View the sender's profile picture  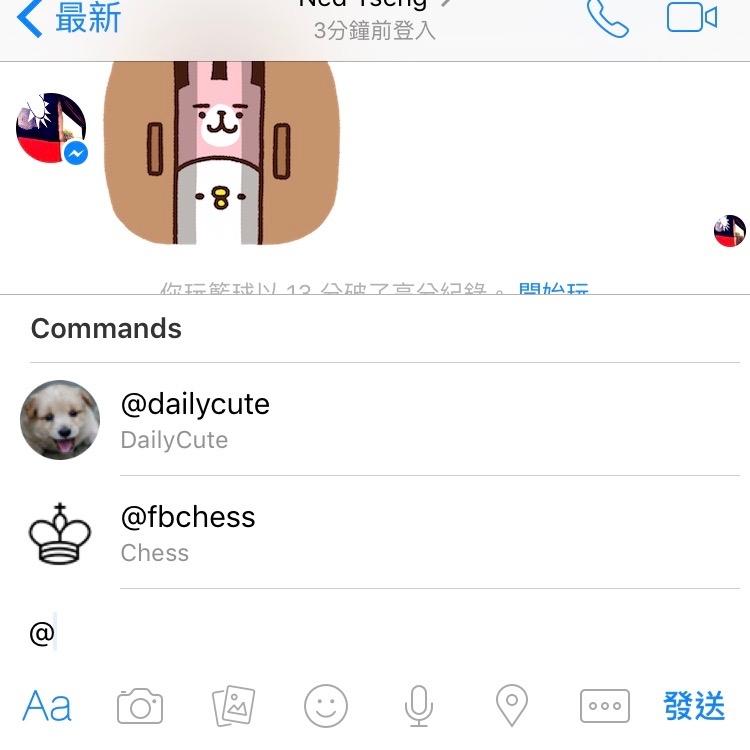tap(51, 128)
